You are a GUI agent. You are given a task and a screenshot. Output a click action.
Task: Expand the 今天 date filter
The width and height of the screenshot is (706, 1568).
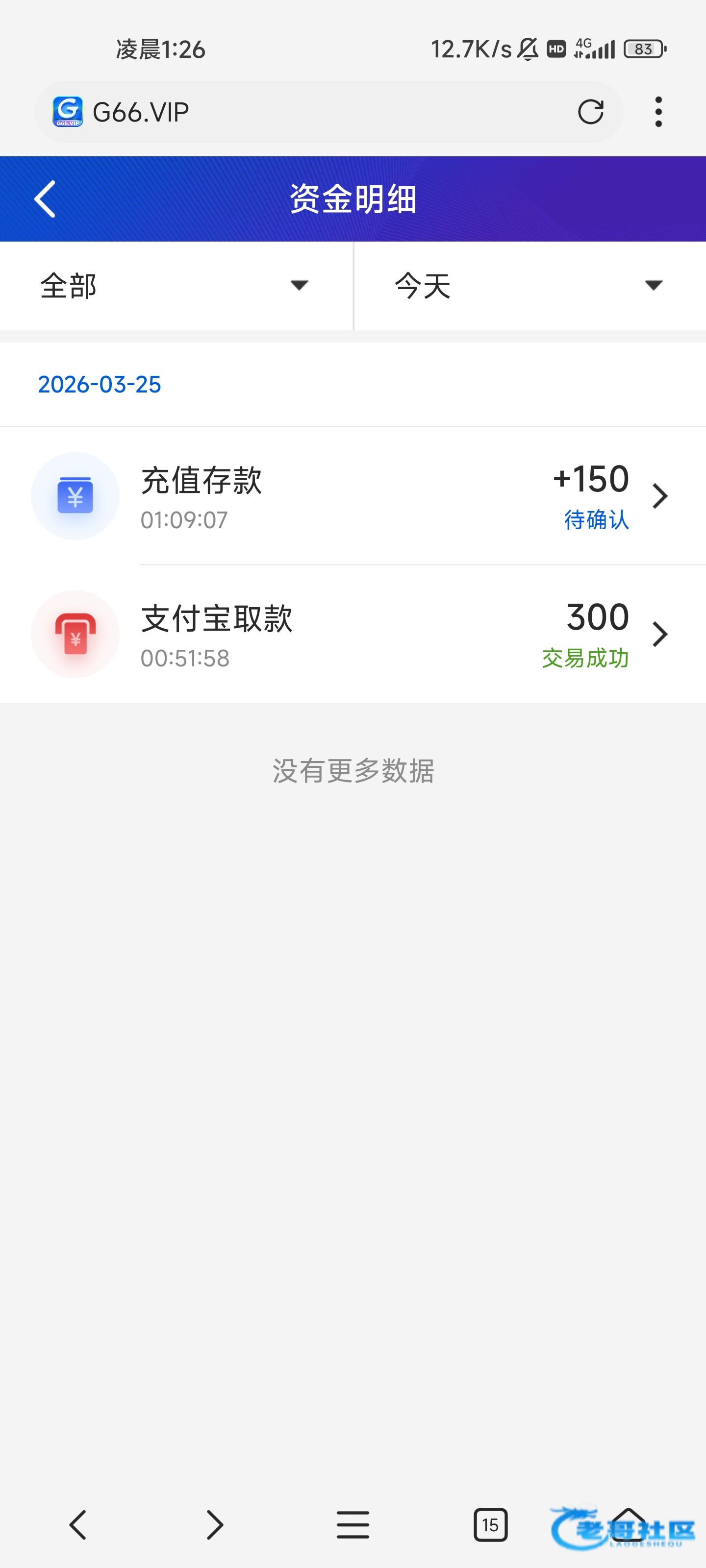pos(529,286)
